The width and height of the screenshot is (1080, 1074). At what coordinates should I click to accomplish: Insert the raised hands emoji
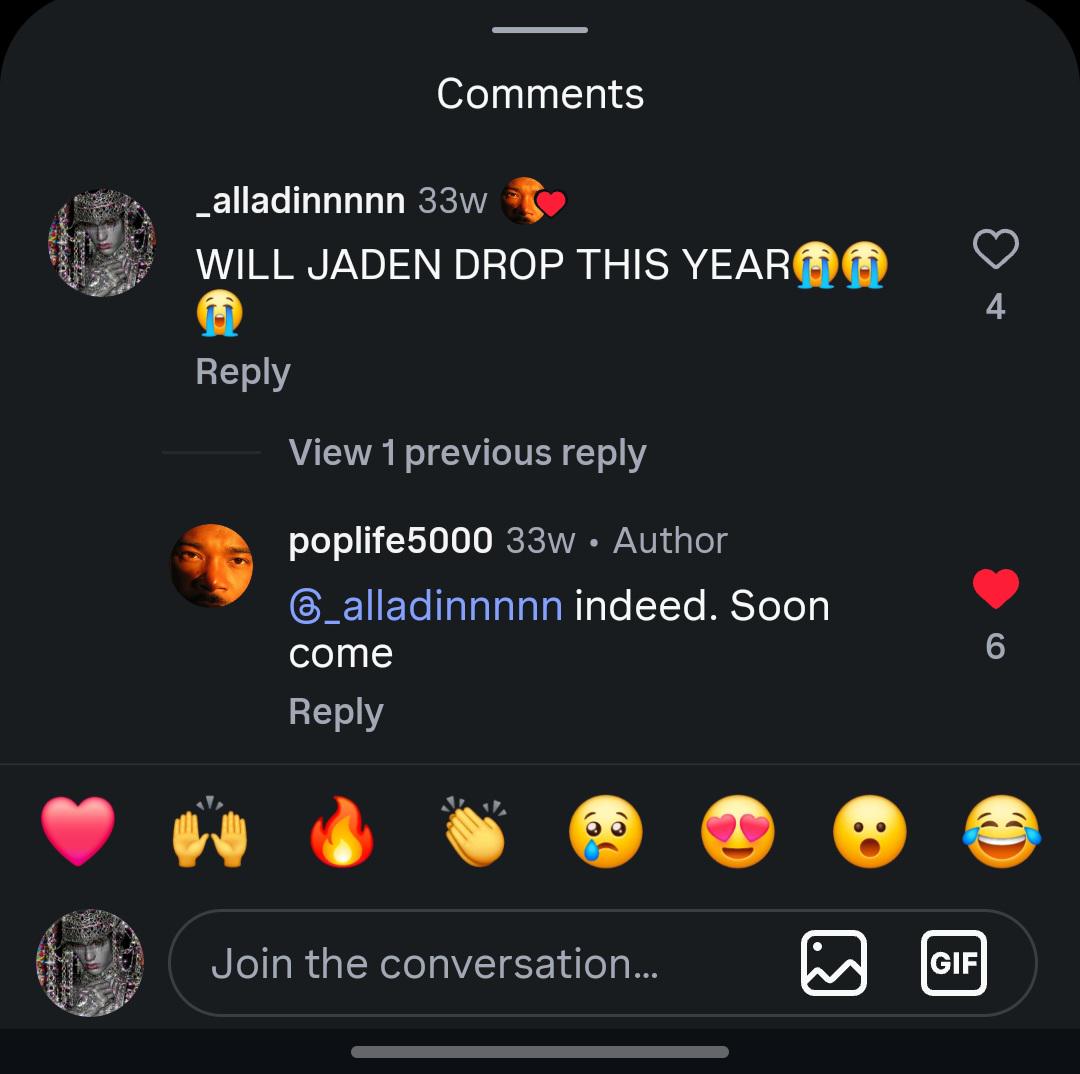tap(209, 830)
